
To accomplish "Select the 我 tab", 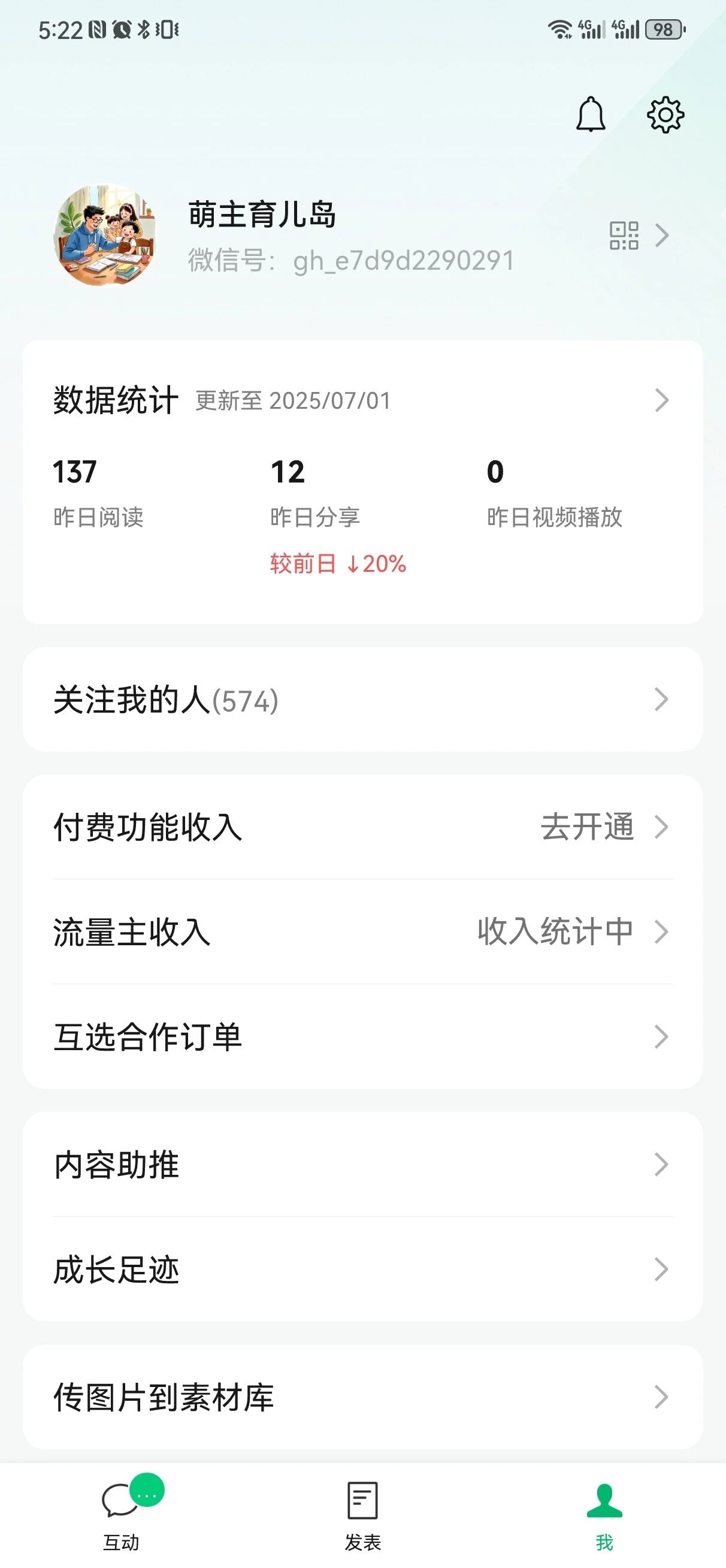I will pos(604,1516).
